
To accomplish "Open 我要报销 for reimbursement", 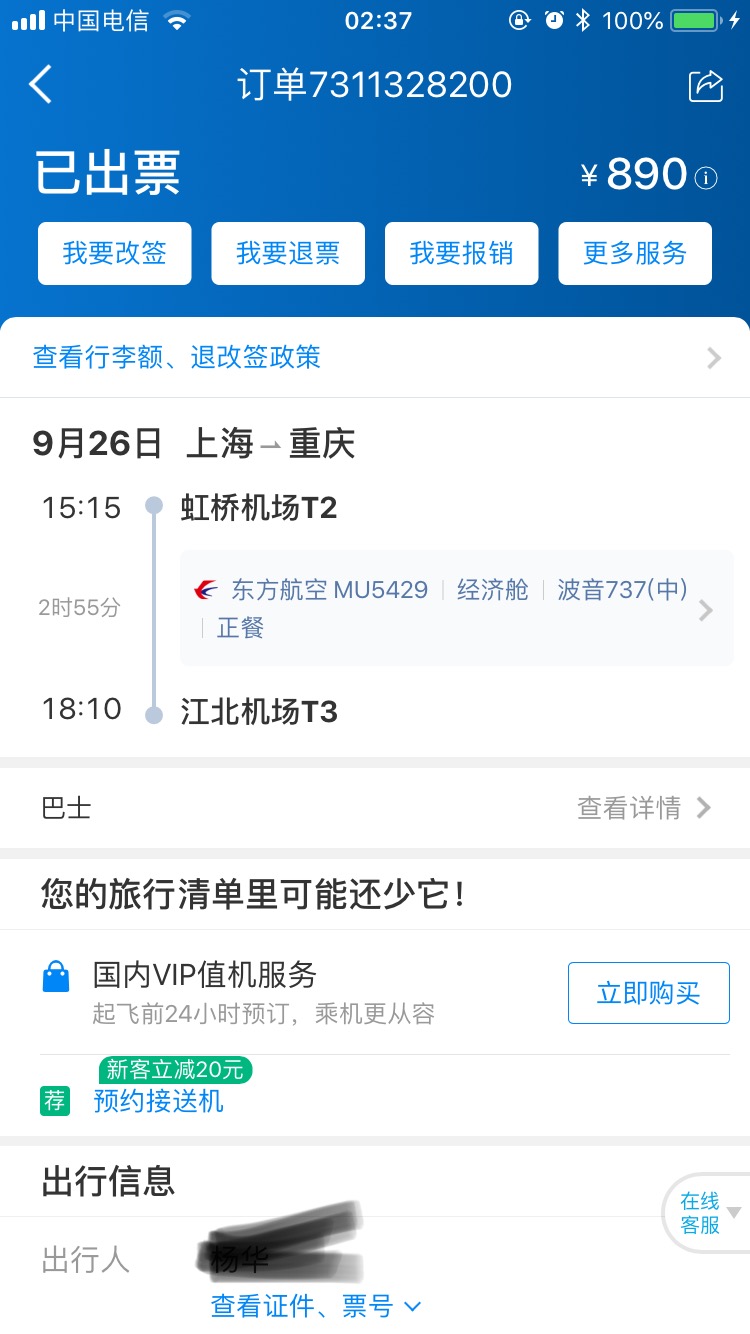I will point(461,253).
